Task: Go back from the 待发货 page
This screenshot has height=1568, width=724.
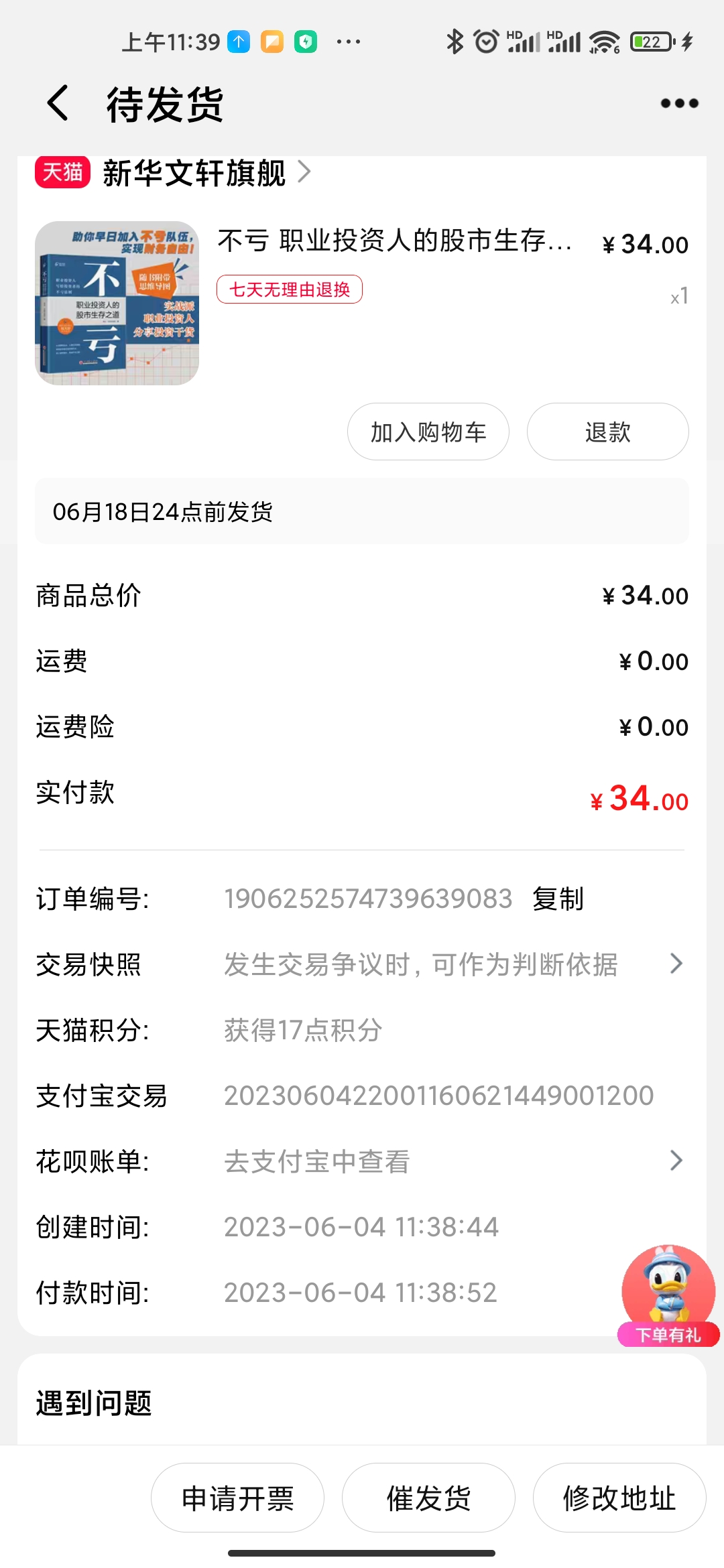Action: [x=58, y=103]
